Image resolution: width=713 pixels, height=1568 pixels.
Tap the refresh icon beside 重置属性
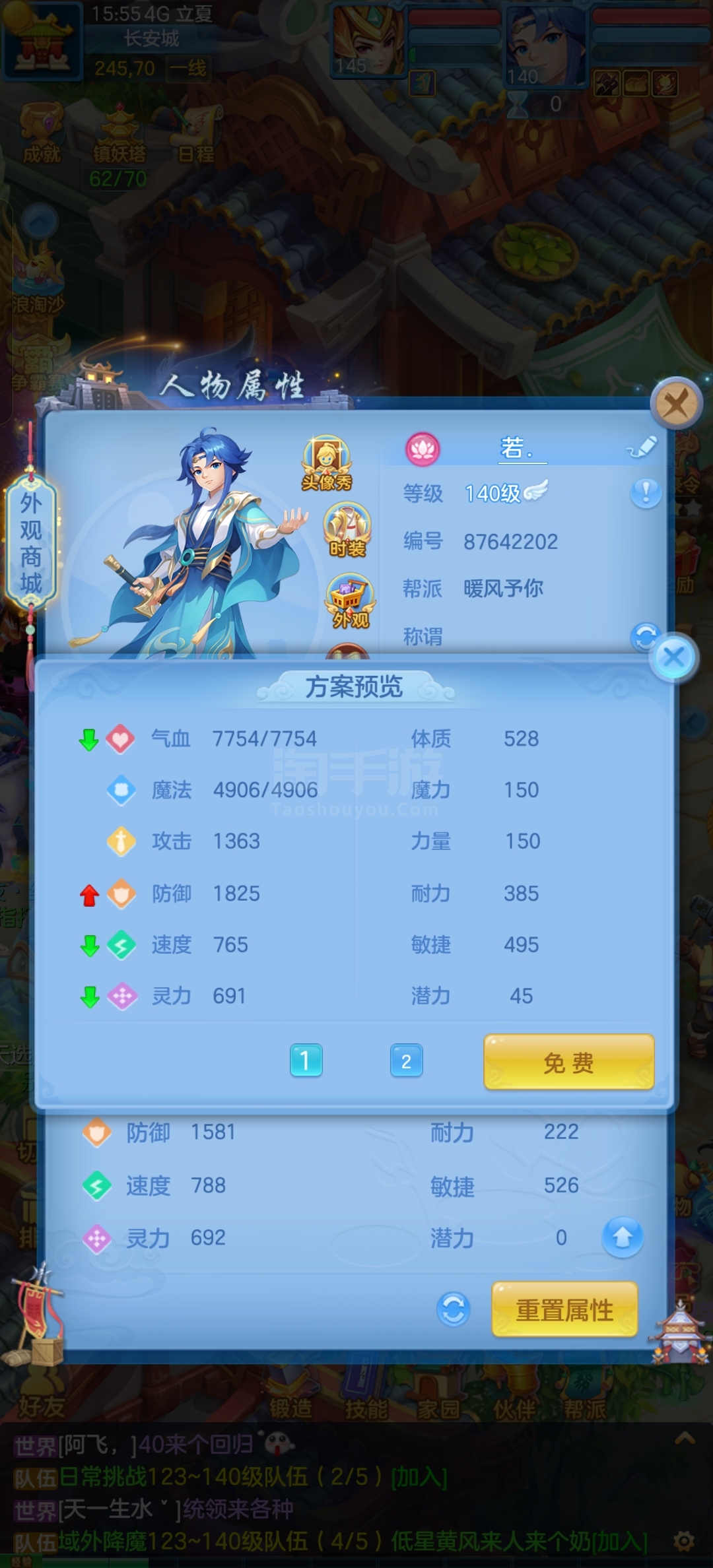[454, 1309]
